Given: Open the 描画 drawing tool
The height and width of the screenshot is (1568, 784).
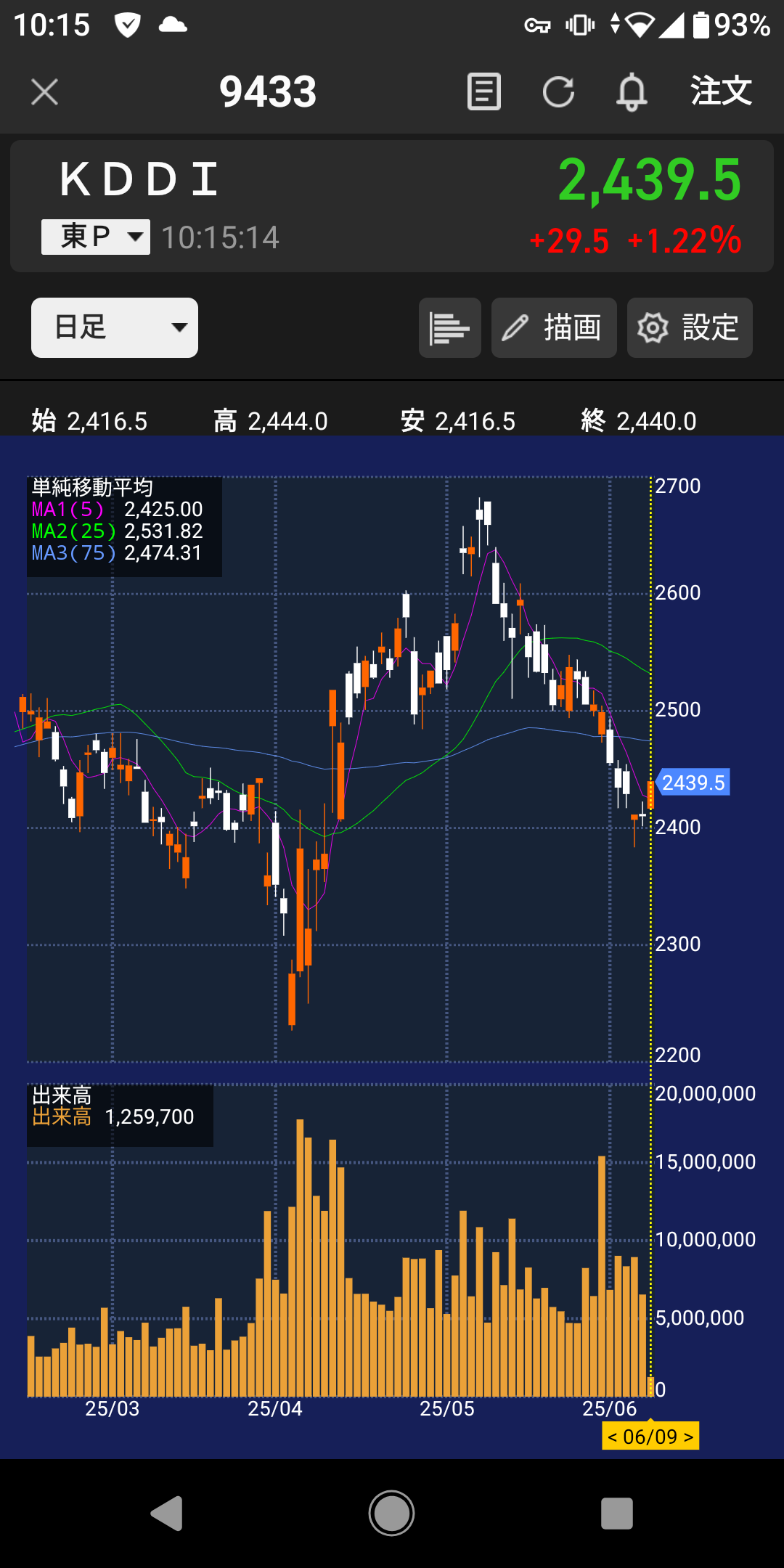Looking at the screenshot, I should point(554,327).
